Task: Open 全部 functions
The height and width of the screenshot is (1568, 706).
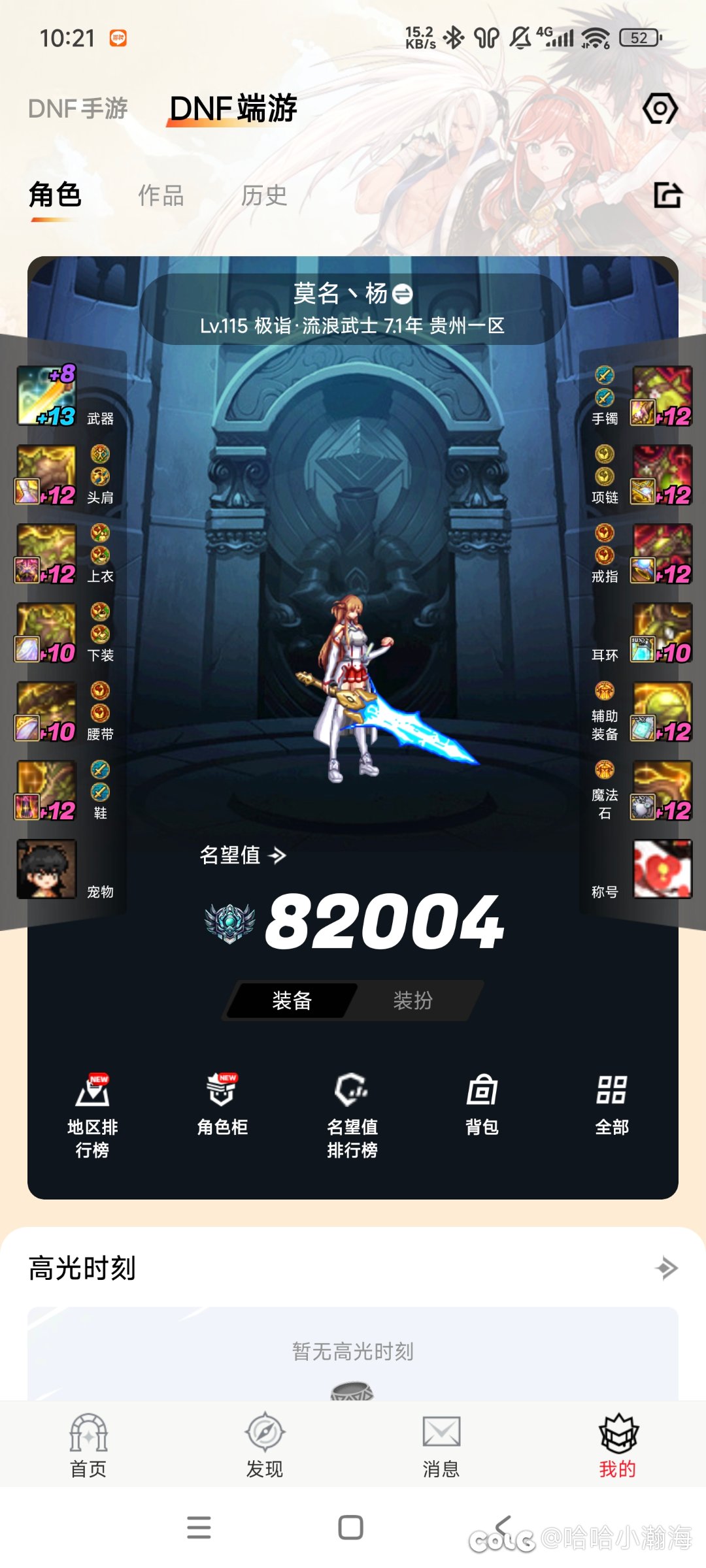Action: point(612,1104)
